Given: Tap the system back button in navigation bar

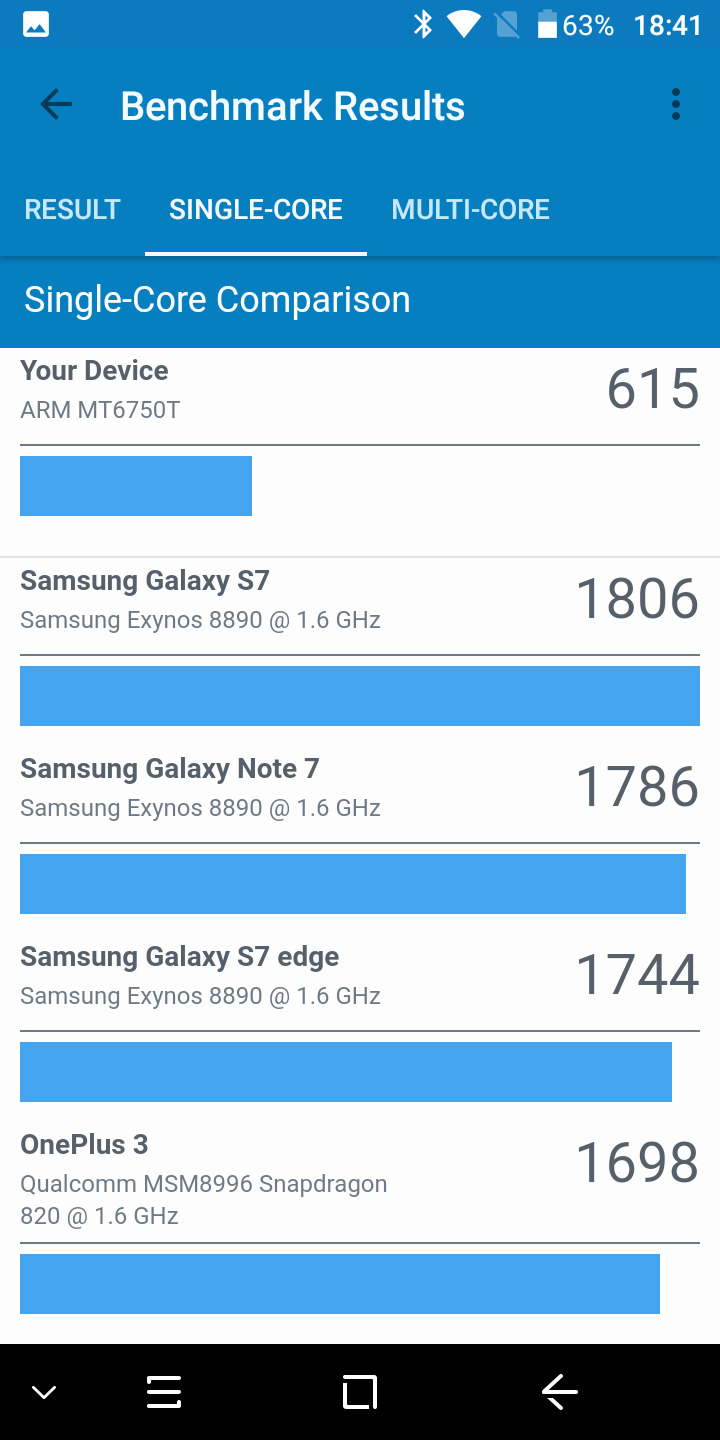Looking at the screenshot, I should point(560,1392).
